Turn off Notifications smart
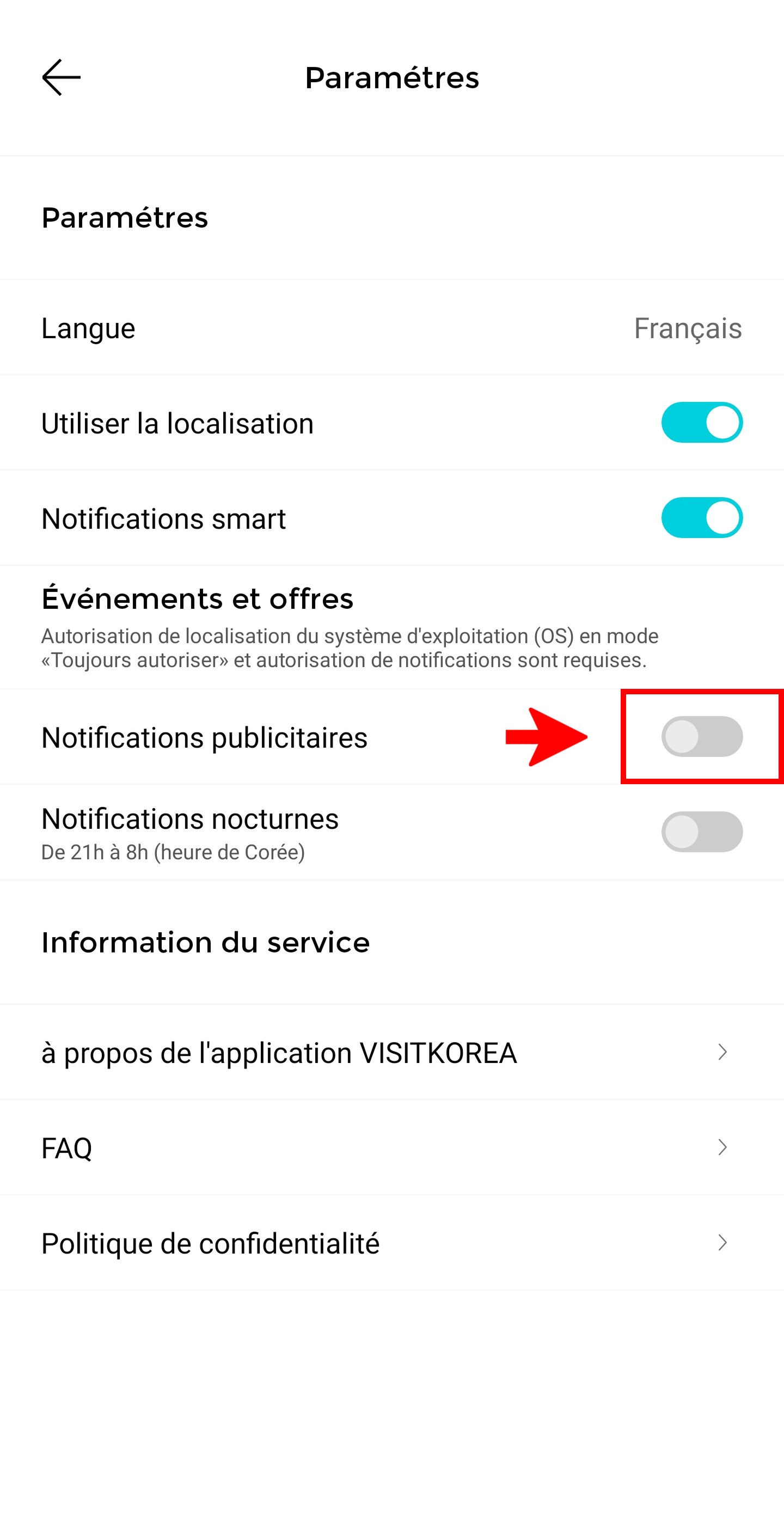Image resolution: width=784 pixels, height=1540 pixels. [x=702, y=518]
